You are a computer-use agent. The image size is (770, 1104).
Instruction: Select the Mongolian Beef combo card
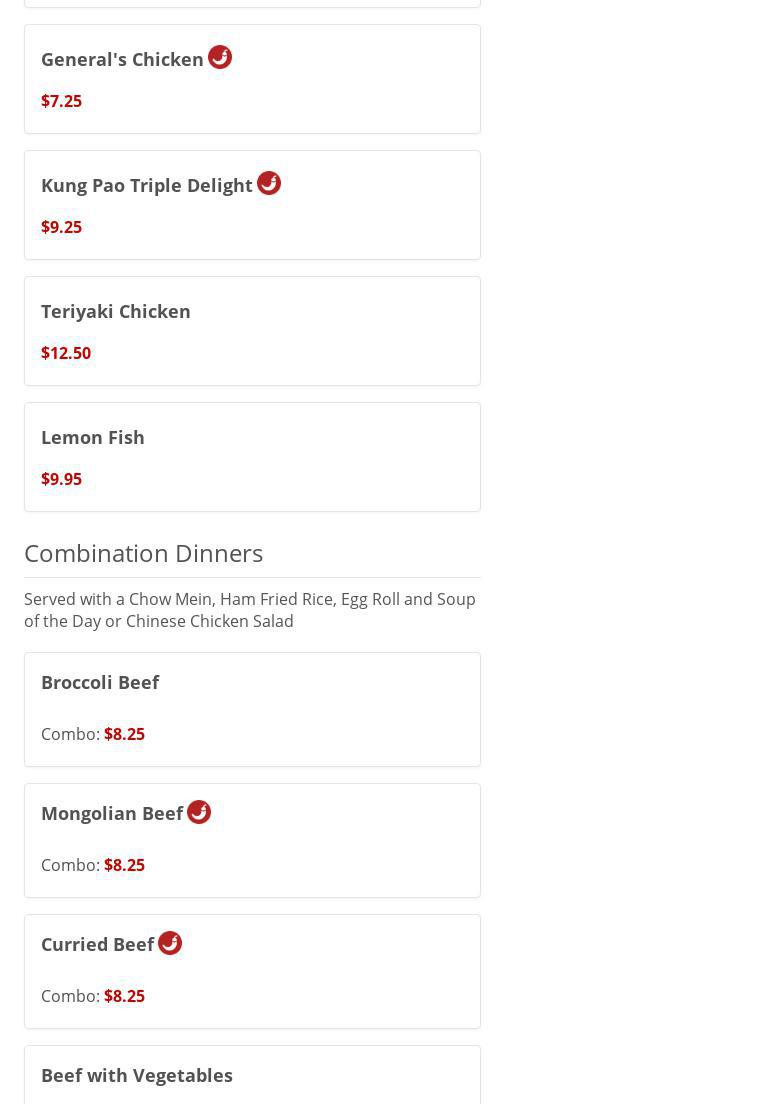tap(252, 840)
